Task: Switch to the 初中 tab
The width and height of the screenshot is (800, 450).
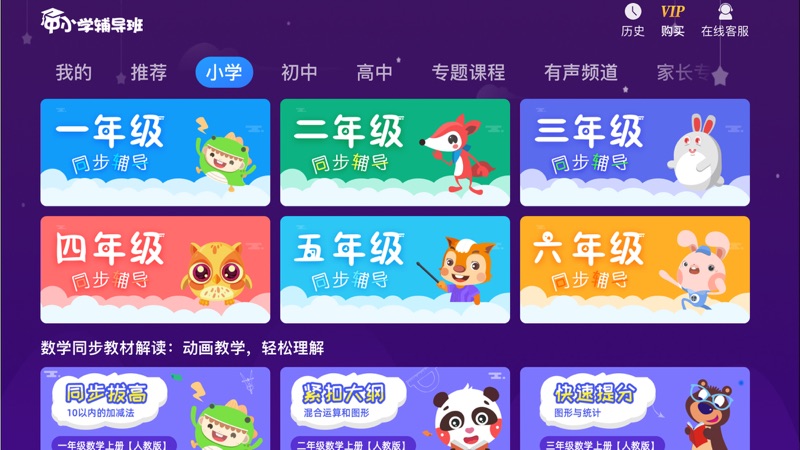Action: (x=299, y=72)
